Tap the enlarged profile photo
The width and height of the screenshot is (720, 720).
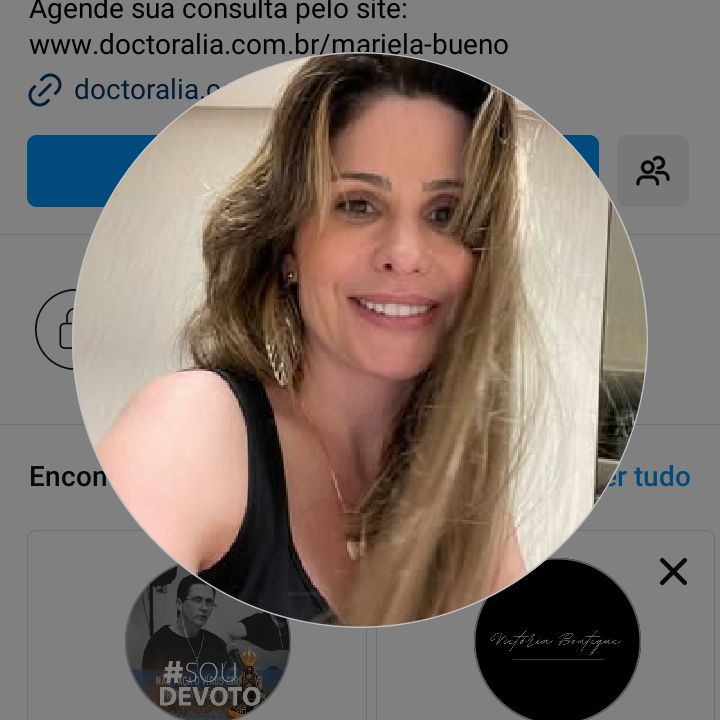pyautogui.click(x=360, y=340)
